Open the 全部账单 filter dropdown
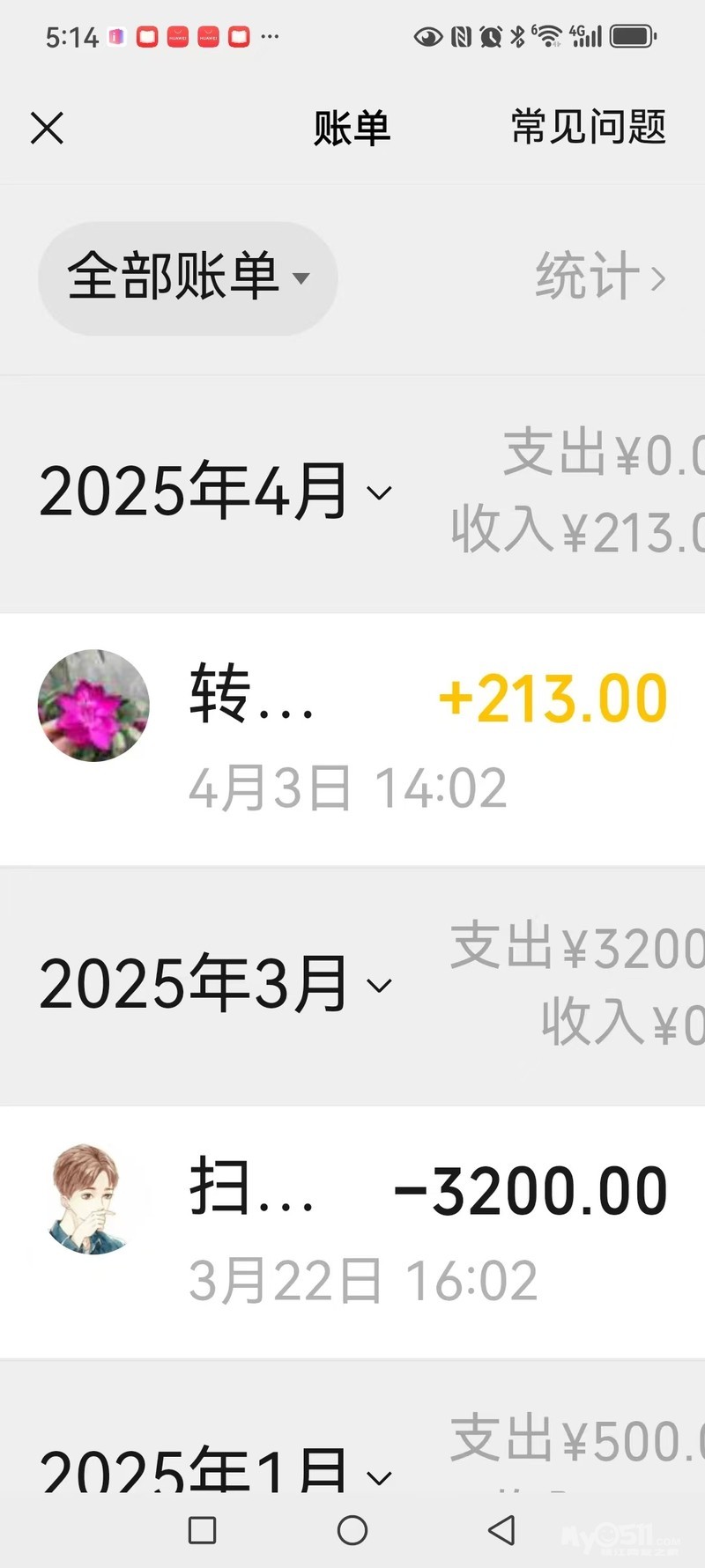The width and height of the screenshot is (705, 1568). pos(188,277)
